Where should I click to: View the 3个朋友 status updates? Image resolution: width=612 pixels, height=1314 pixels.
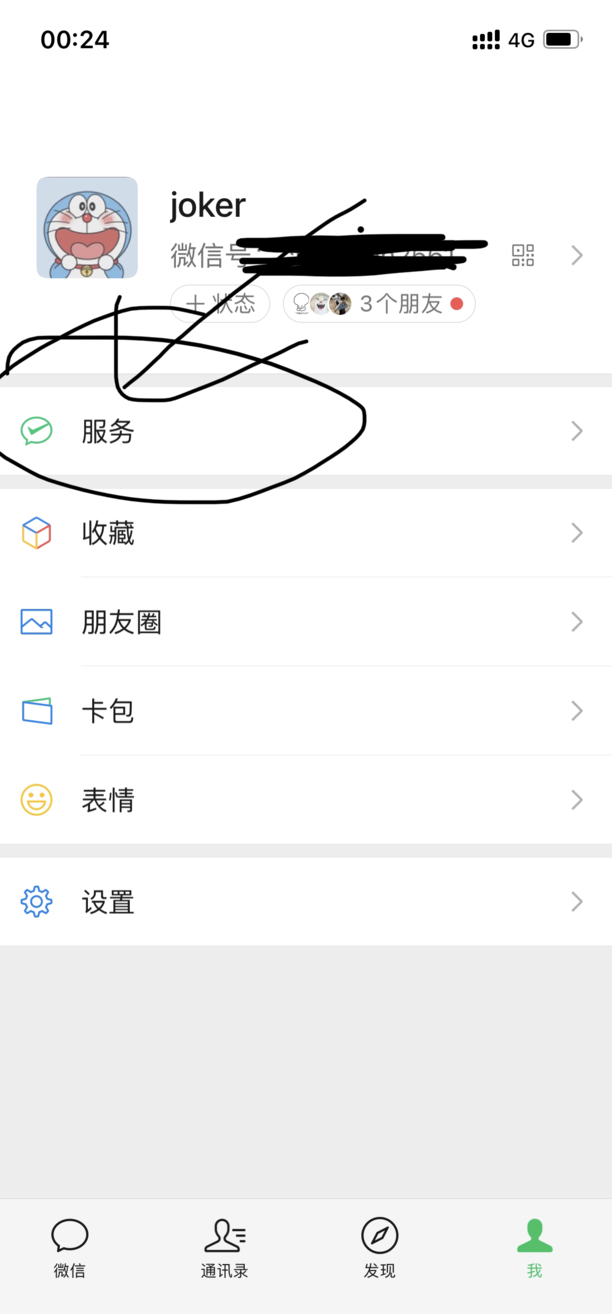point(379,304)
